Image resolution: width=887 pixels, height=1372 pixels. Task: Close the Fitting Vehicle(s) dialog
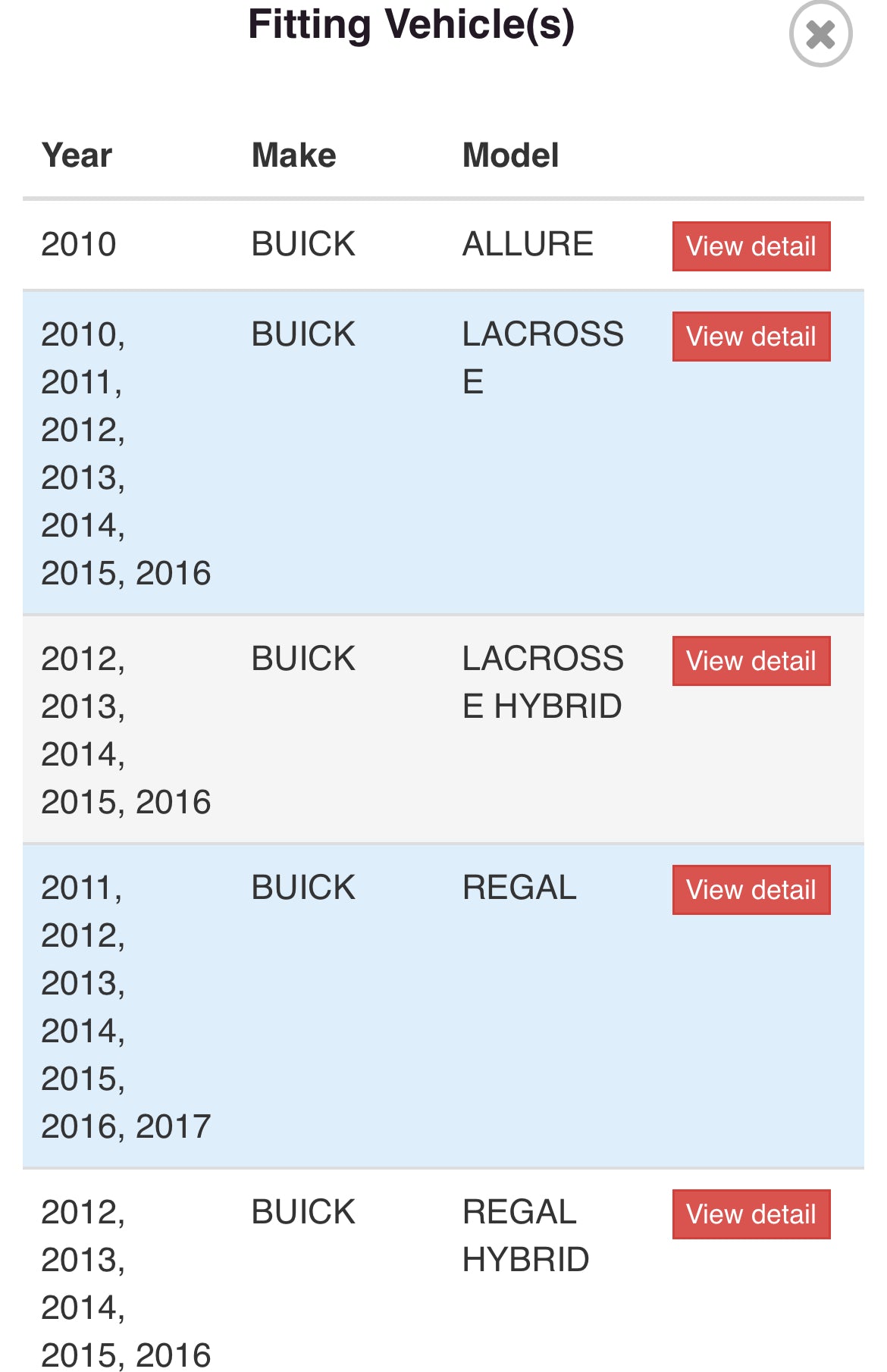(x=820, y=34)
